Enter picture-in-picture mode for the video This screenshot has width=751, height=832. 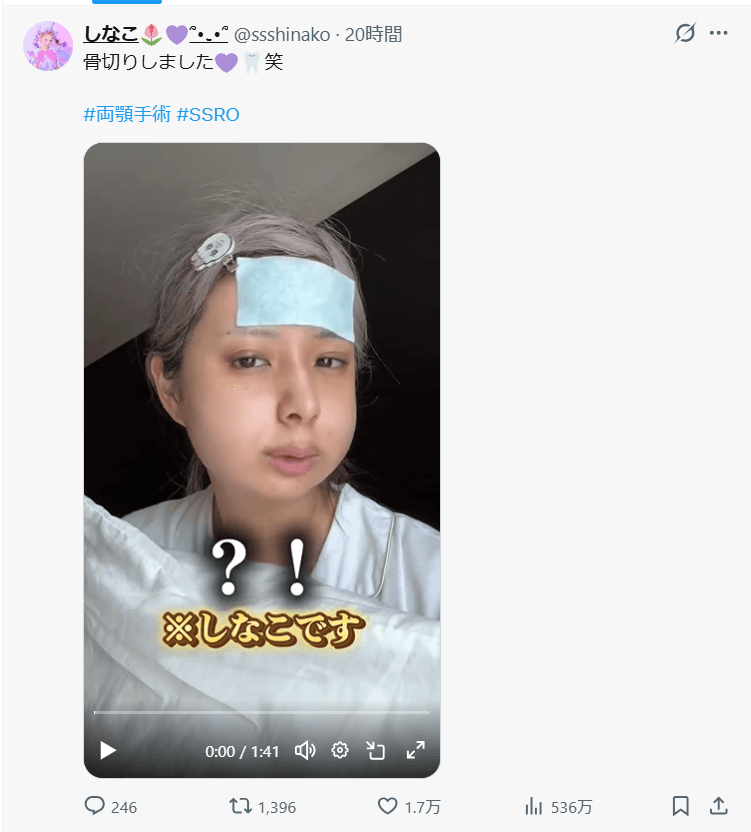click(377, 750)
